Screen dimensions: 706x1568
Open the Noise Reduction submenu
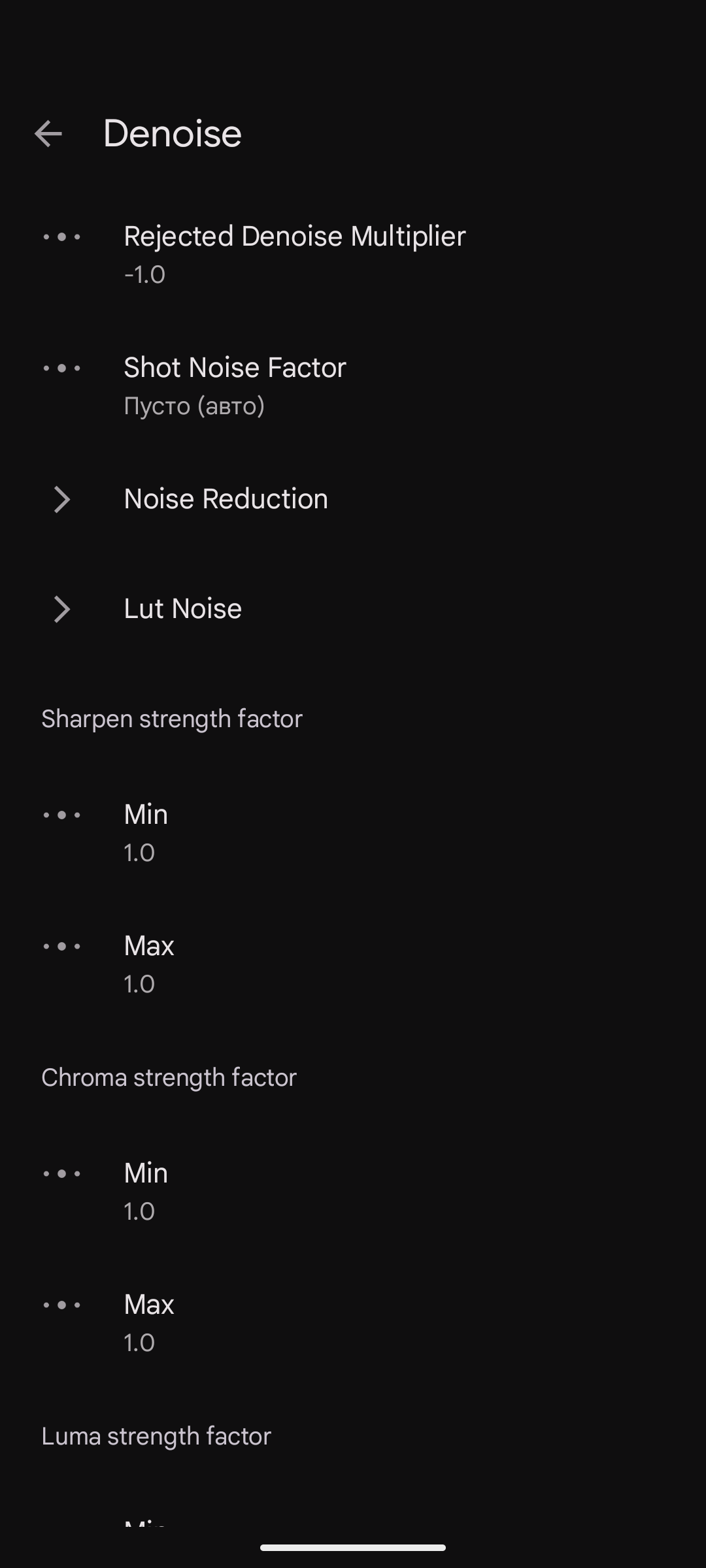(x=353, y=499)
